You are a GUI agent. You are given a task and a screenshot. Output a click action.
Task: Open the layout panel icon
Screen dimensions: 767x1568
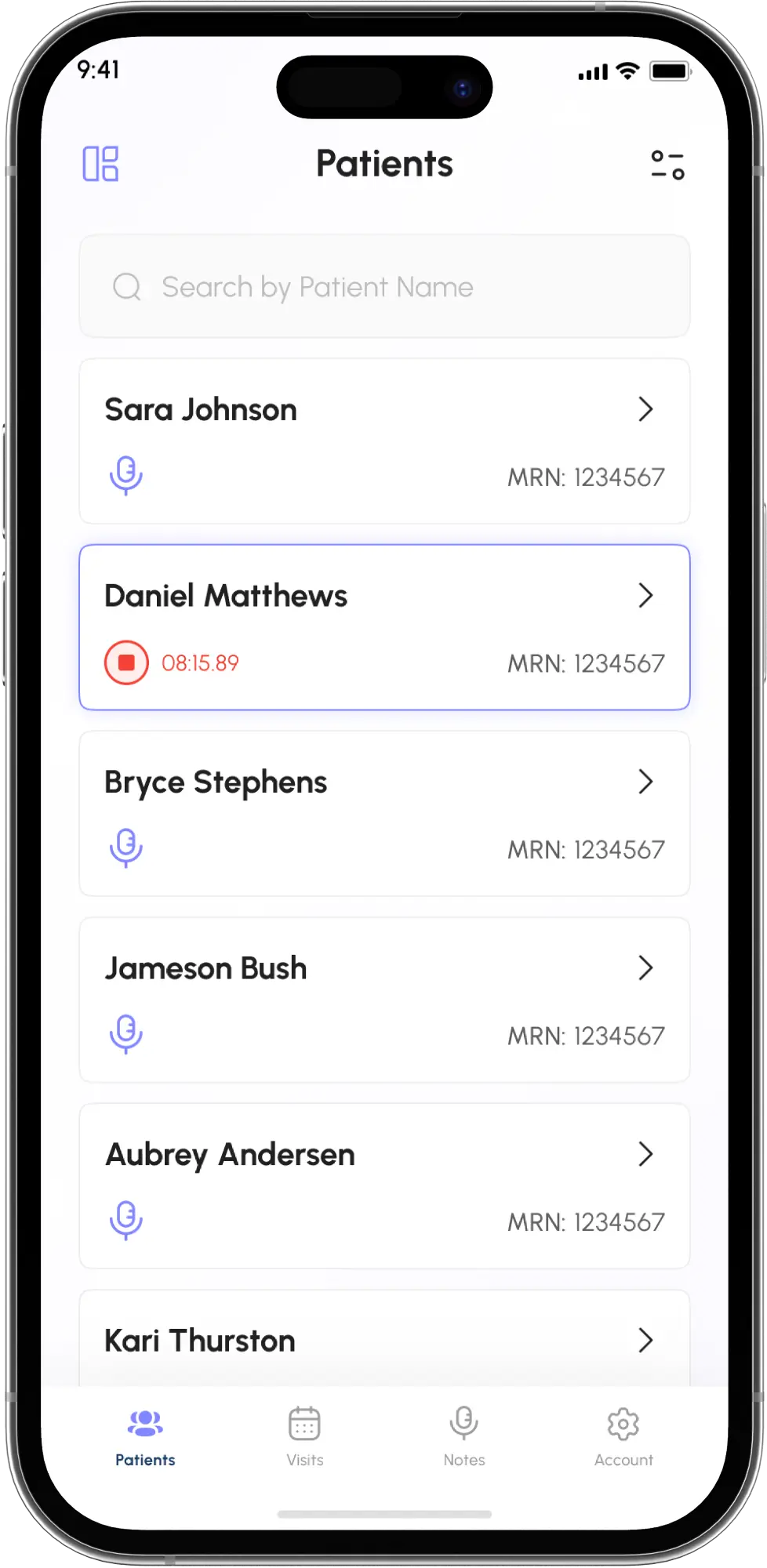point(100,164)
